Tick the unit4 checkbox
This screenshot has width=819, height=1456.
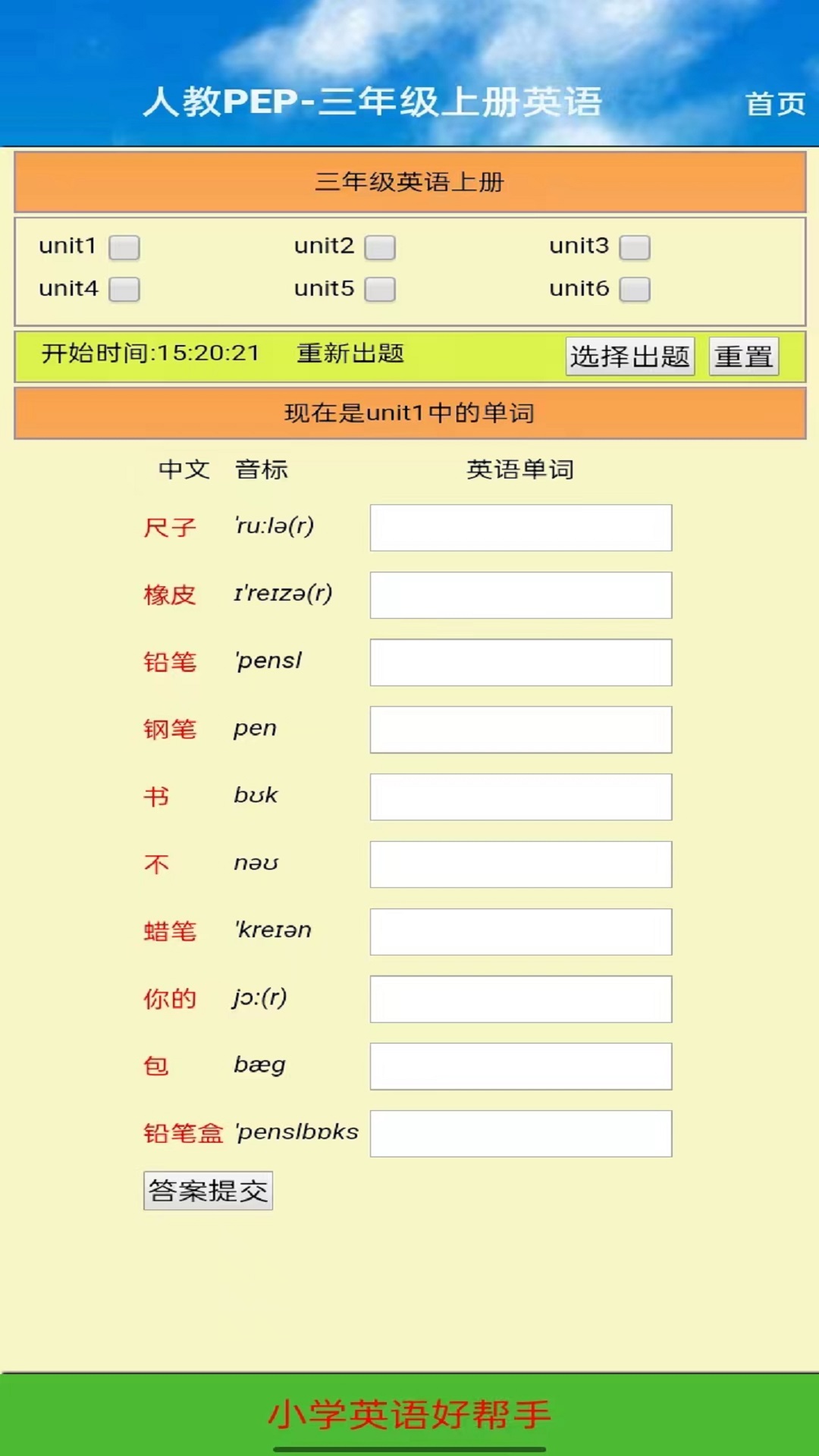(x=124, y=289)
